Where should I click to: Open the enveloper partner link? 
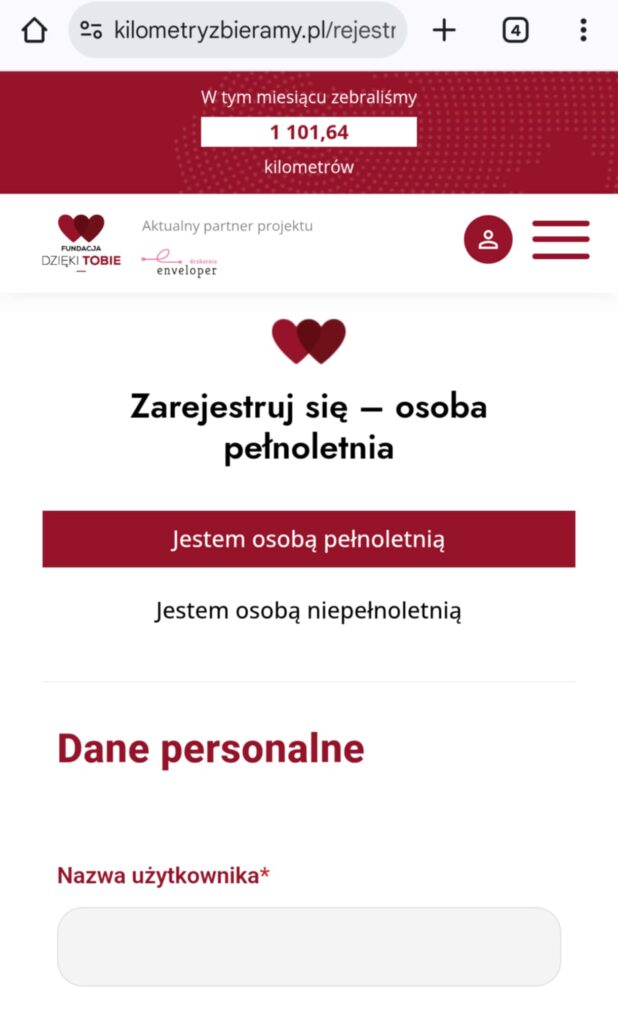click(x=180, y=263)
